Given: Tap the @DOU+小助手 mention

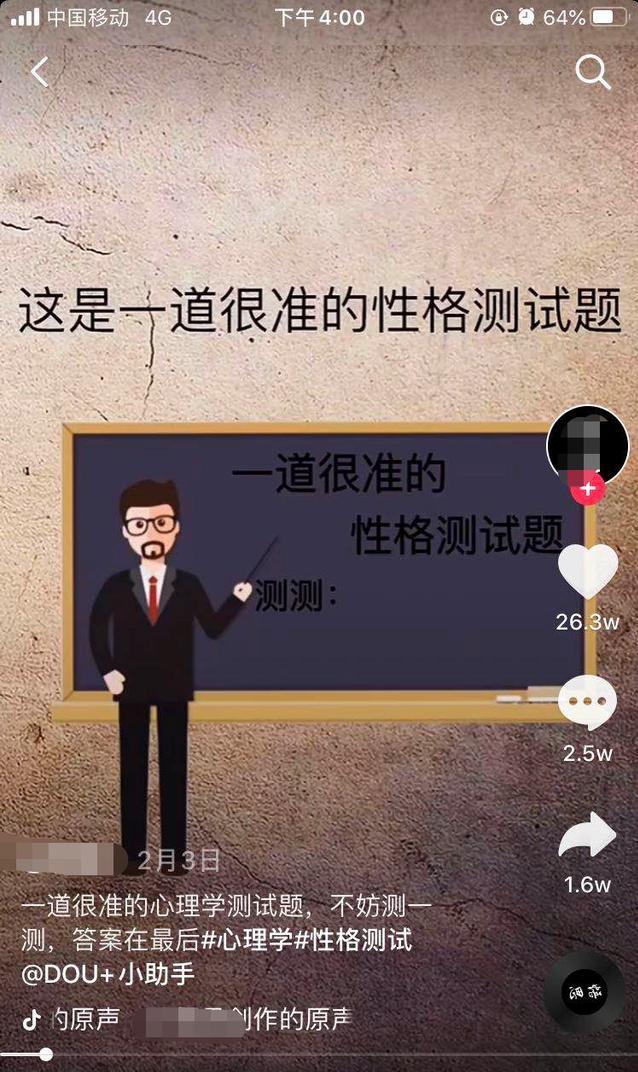Looking at the screenshot, I should 108,973.
